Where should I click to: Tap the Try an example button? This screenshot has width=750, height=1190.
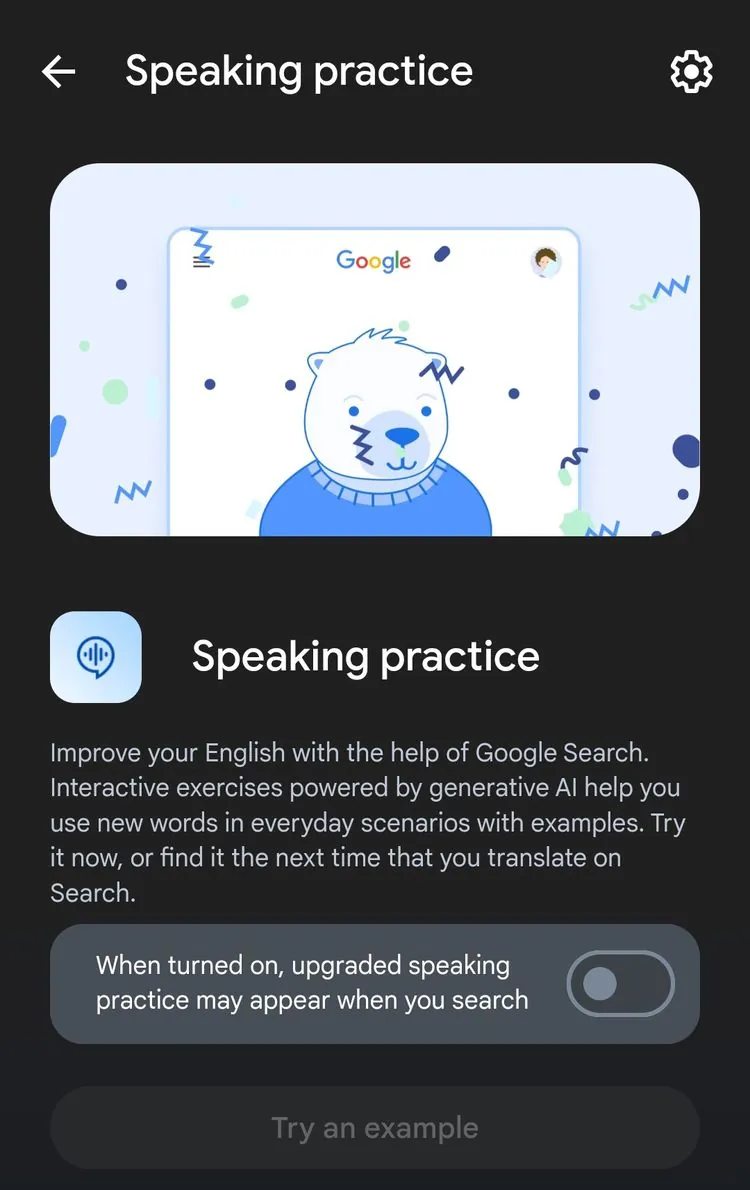[375, 1128]
